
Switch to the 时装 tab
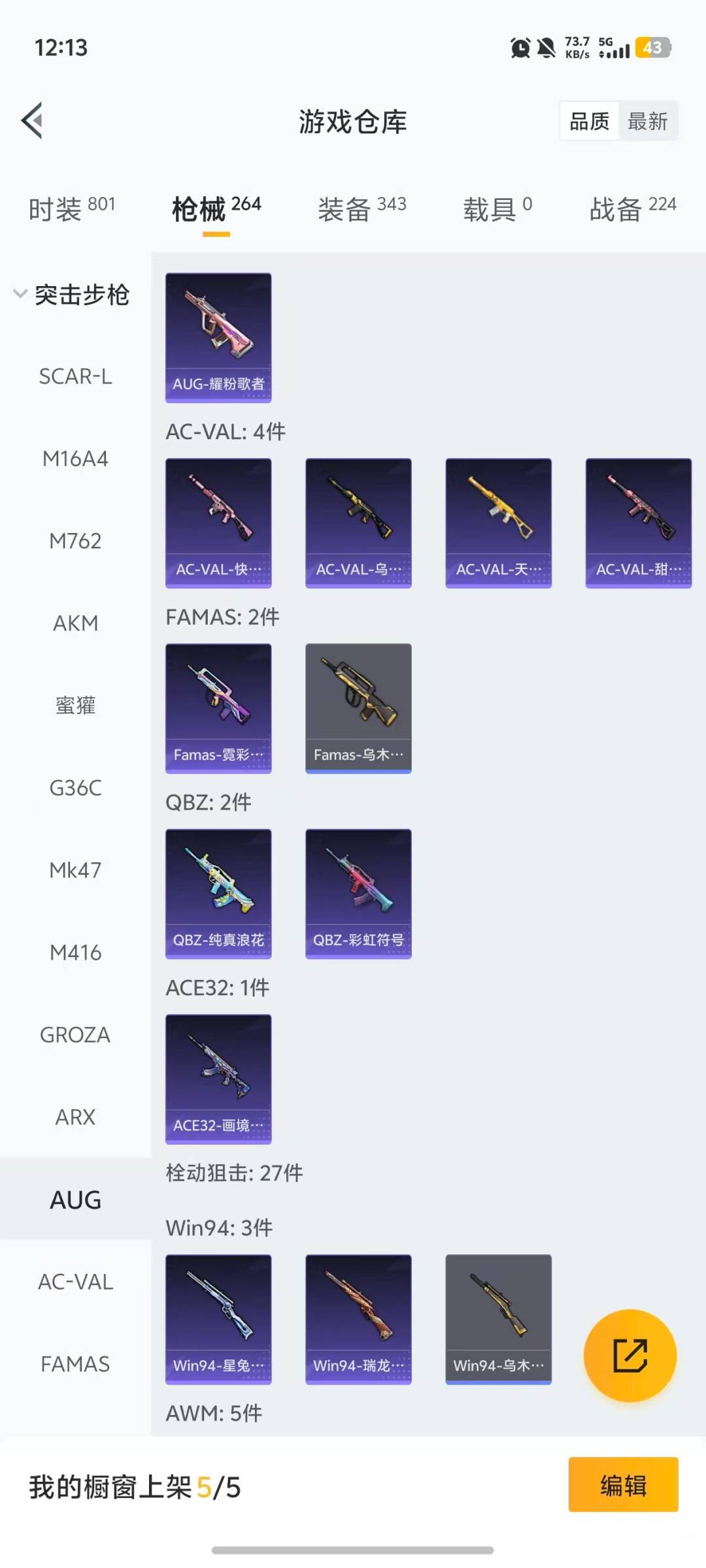click(72, 209)
